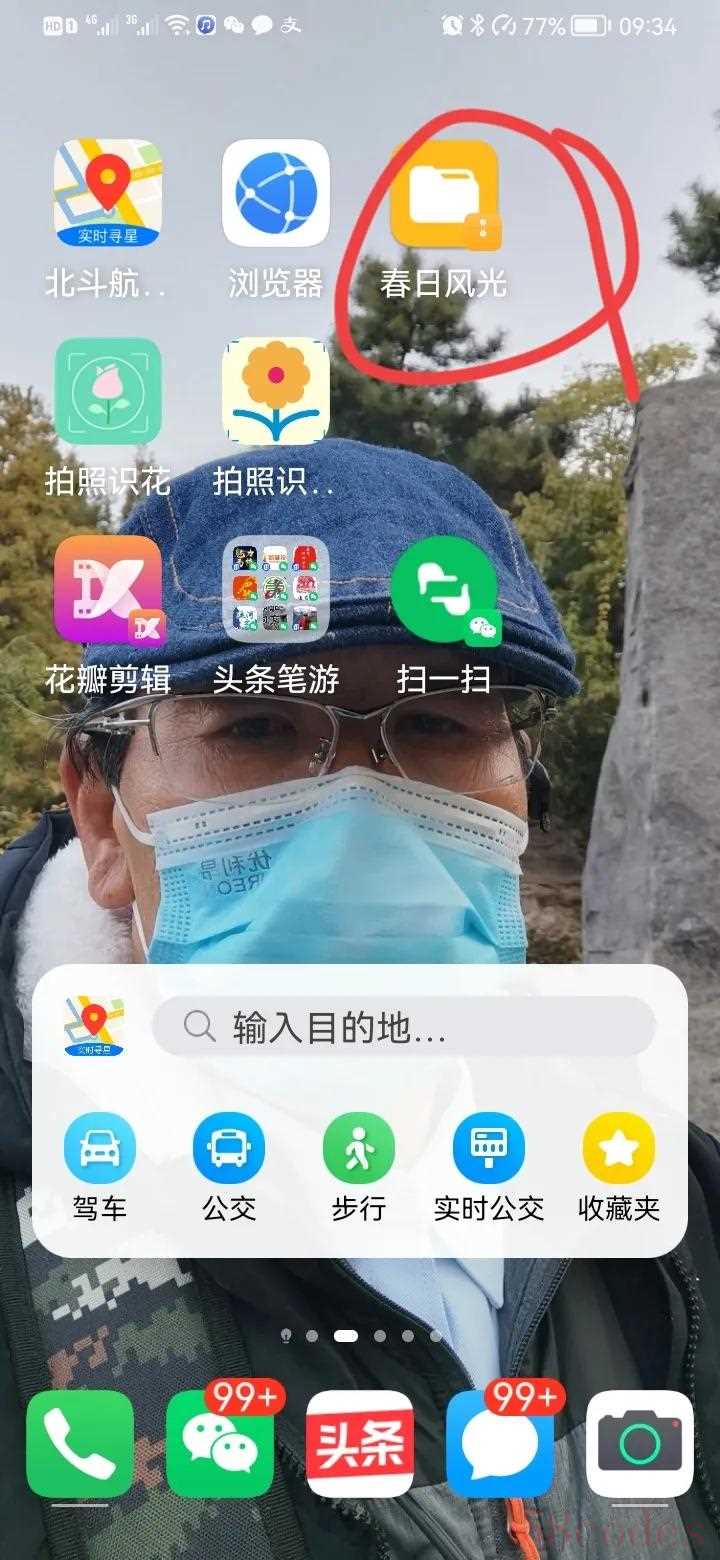
Task: Open 实时公交 real-time bus info
Action: point(489,1148)
